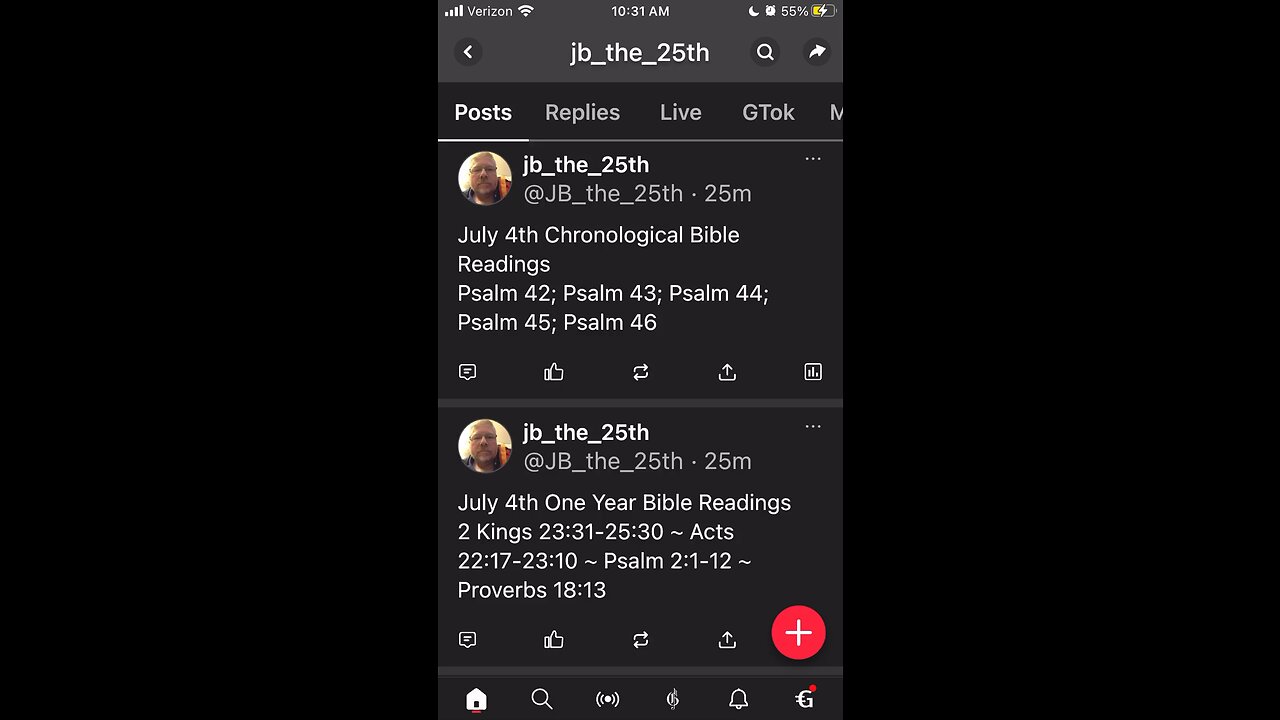Go back using the top-left arrow
The width and height of the screenshot is (1280, 720).
tap(468, 52)
